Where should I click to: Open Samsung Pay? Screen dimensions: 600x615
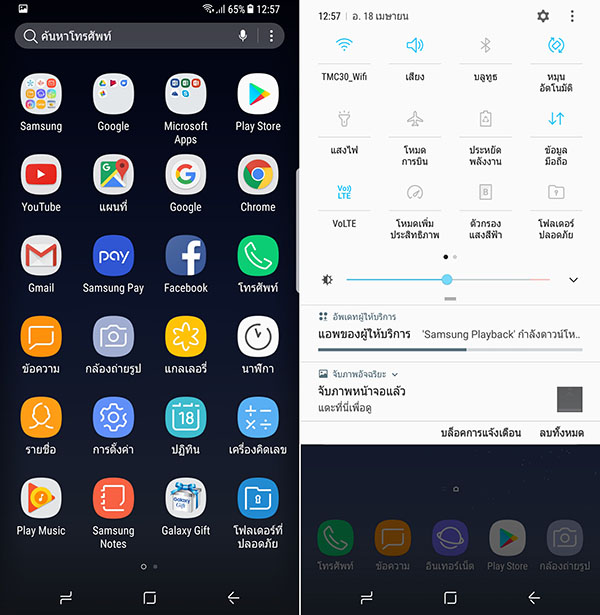[x=113, y=256]
